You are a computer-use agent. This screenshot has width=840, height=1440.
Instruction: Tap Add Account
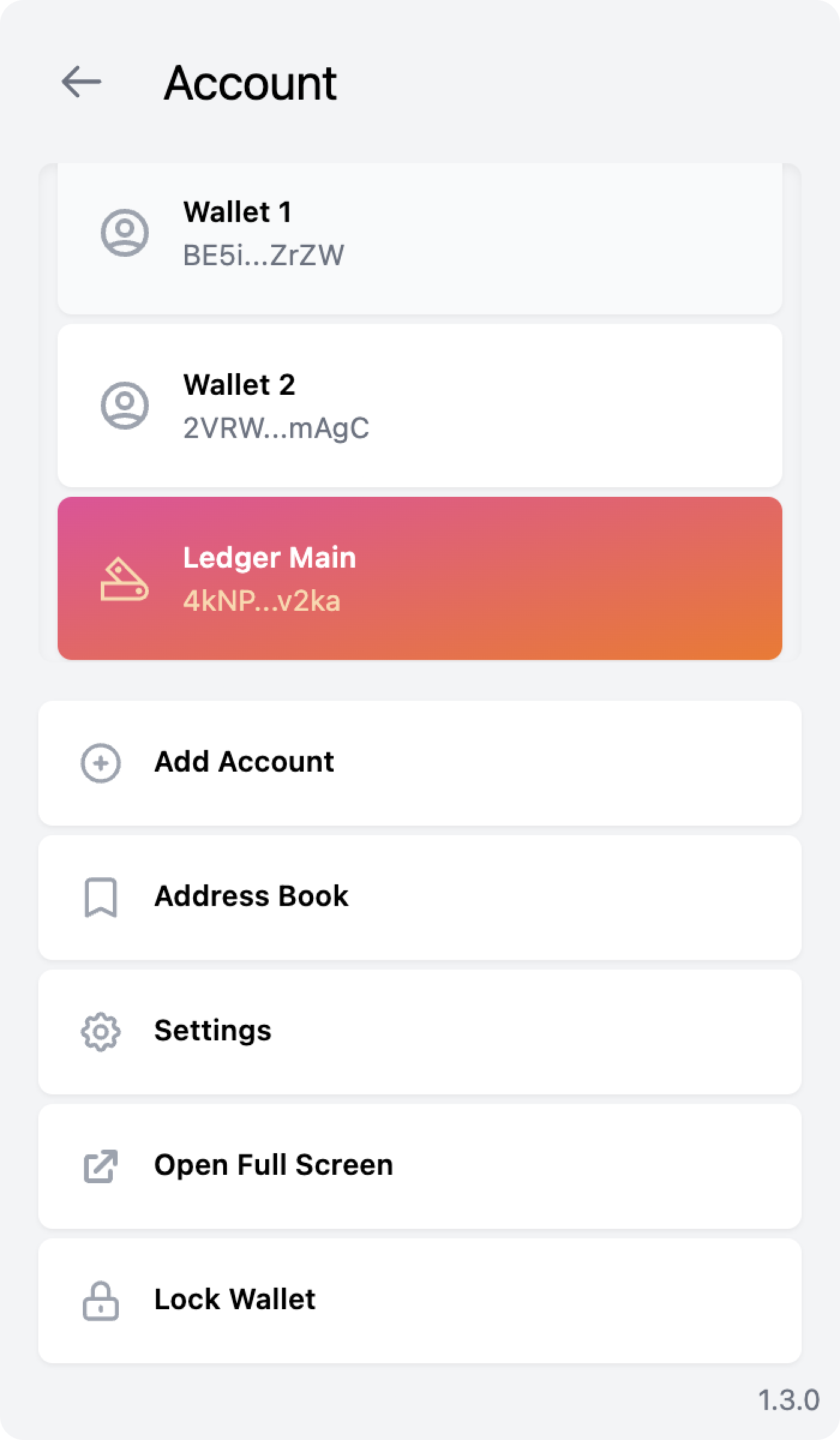(x=420, y=763)
